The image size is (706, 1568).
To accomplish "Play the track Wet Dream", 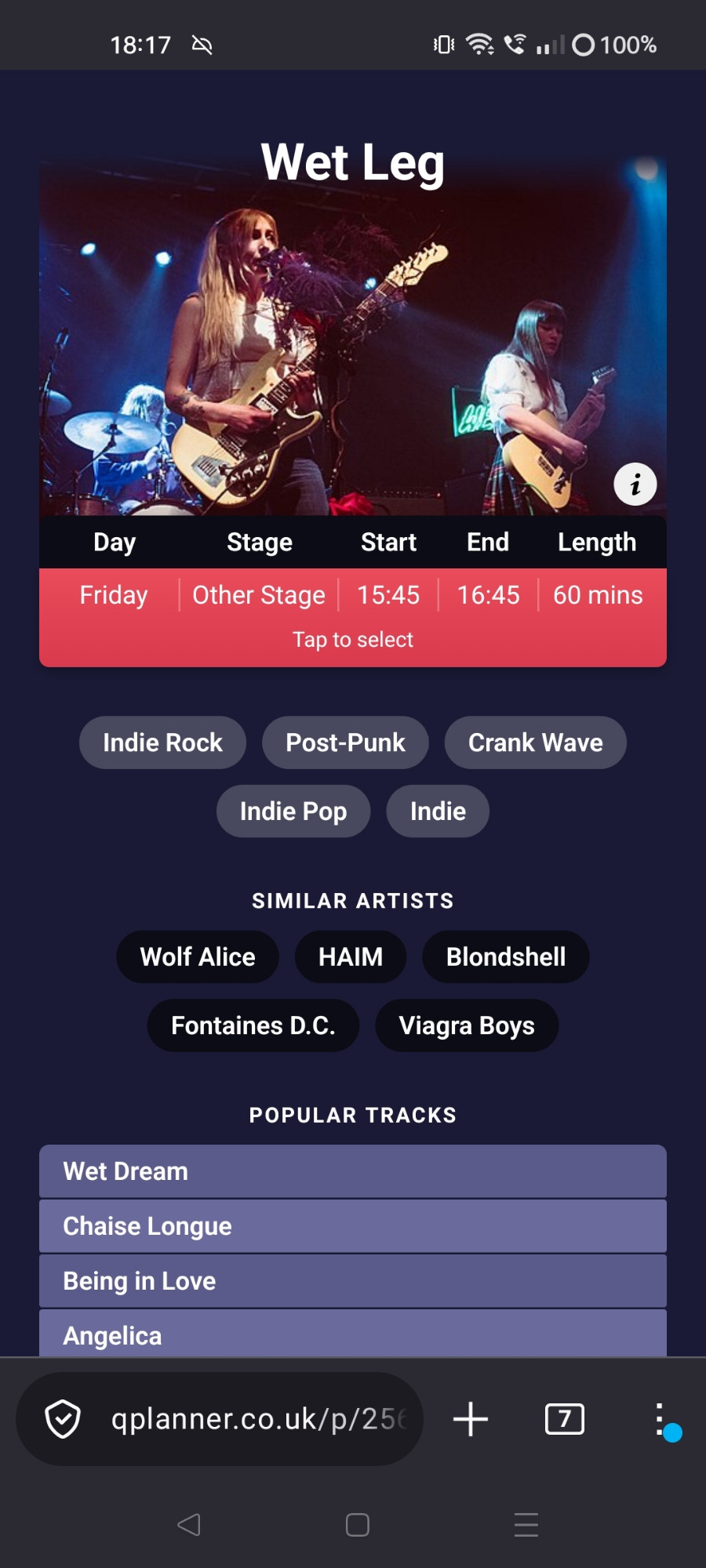I will pos(353,1171).
